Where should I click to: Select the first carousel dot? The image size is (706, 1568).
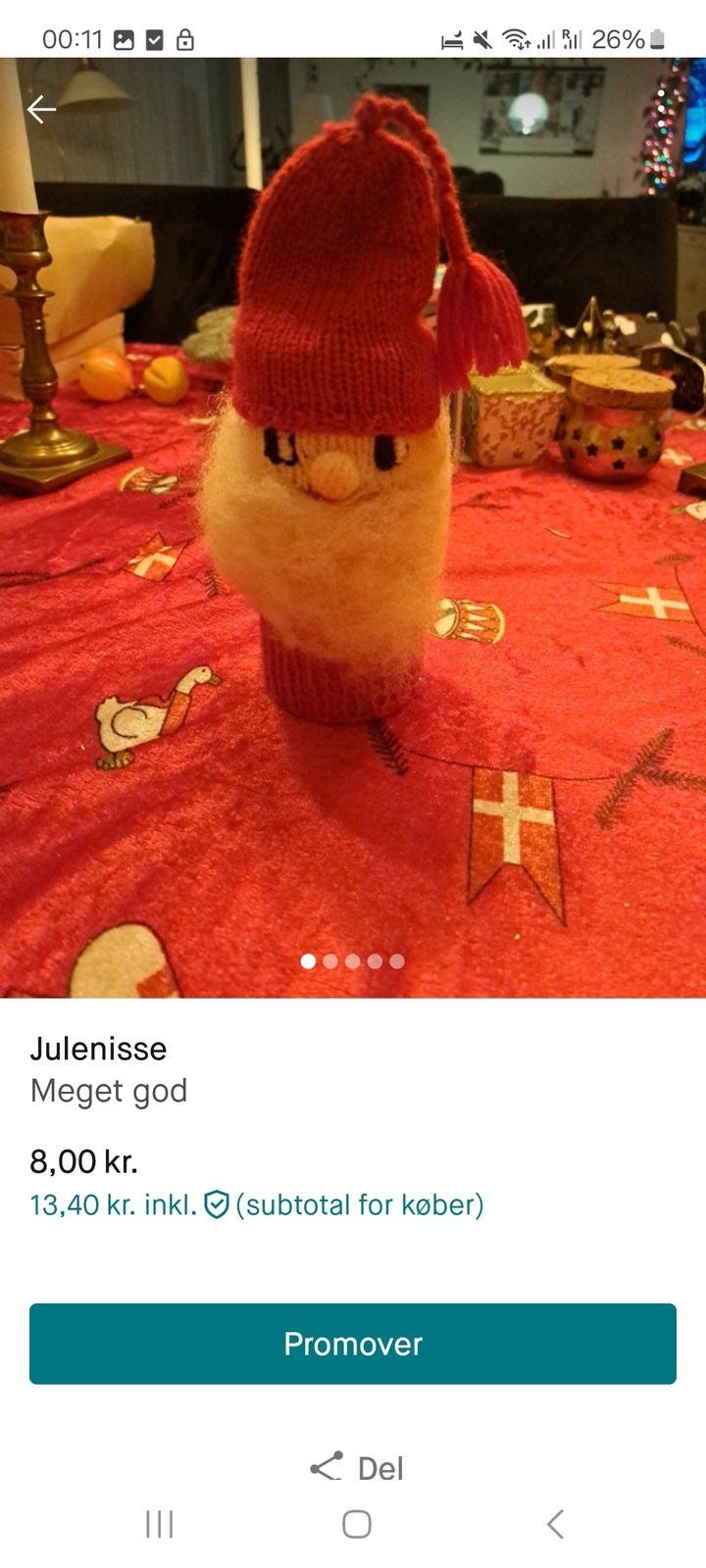pos(309,962)
